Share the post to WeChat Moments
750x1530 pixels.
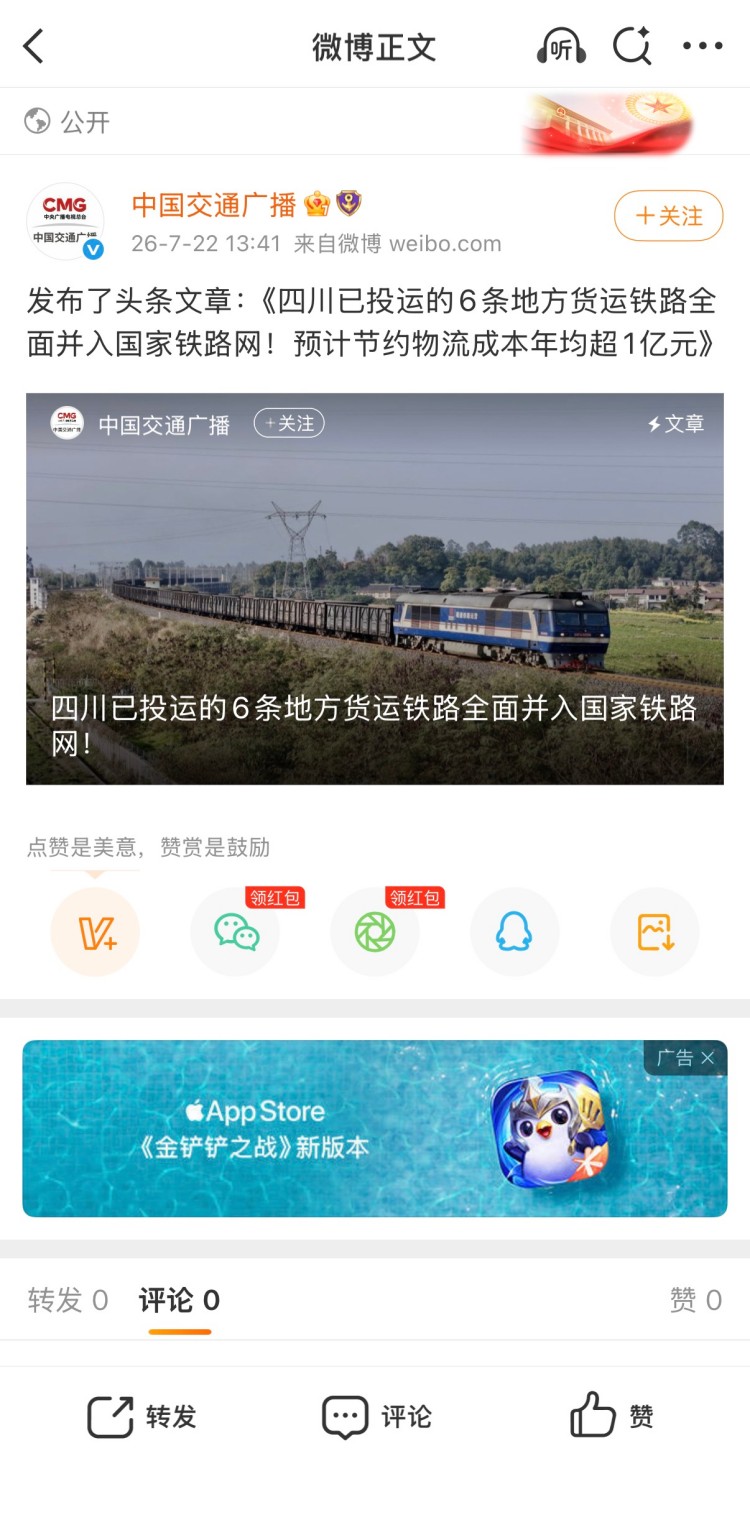pyautogui.click(x=375, y=932)
